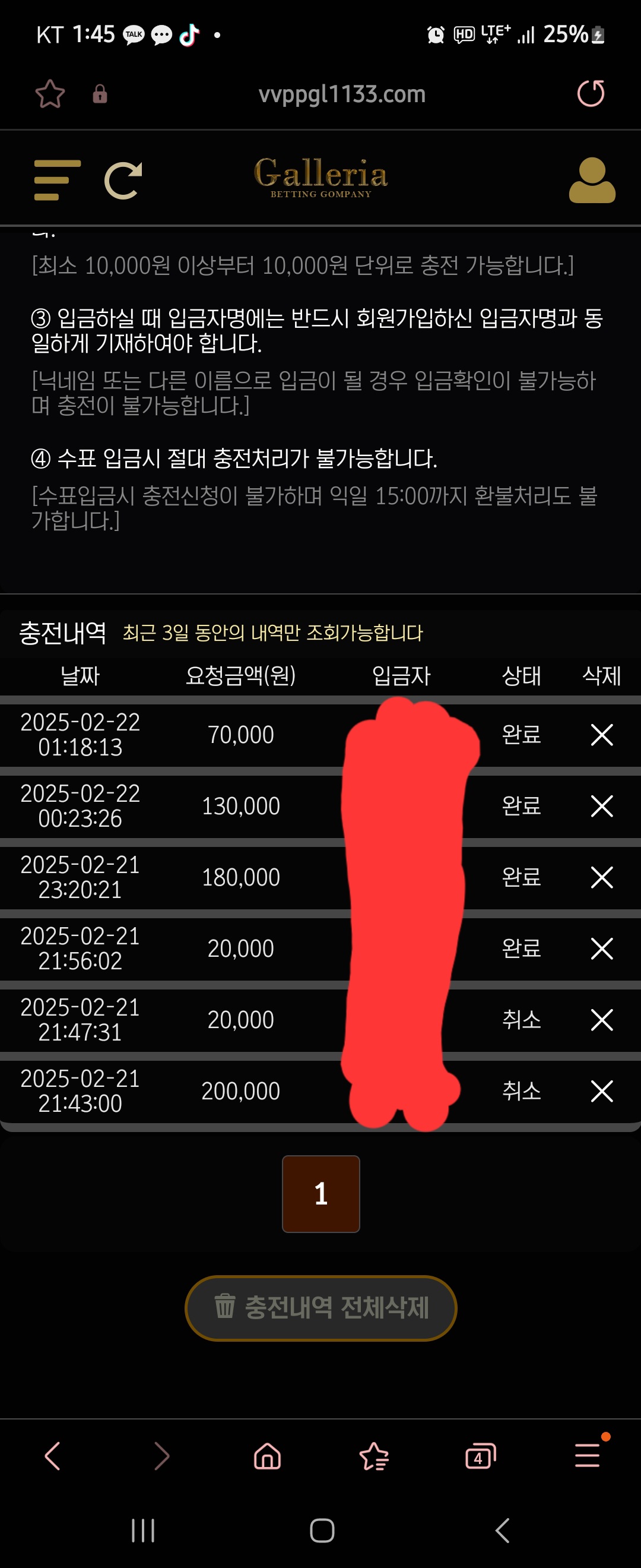Open the site's hamburger menu

pyautogui.click(x=57, y=180)
